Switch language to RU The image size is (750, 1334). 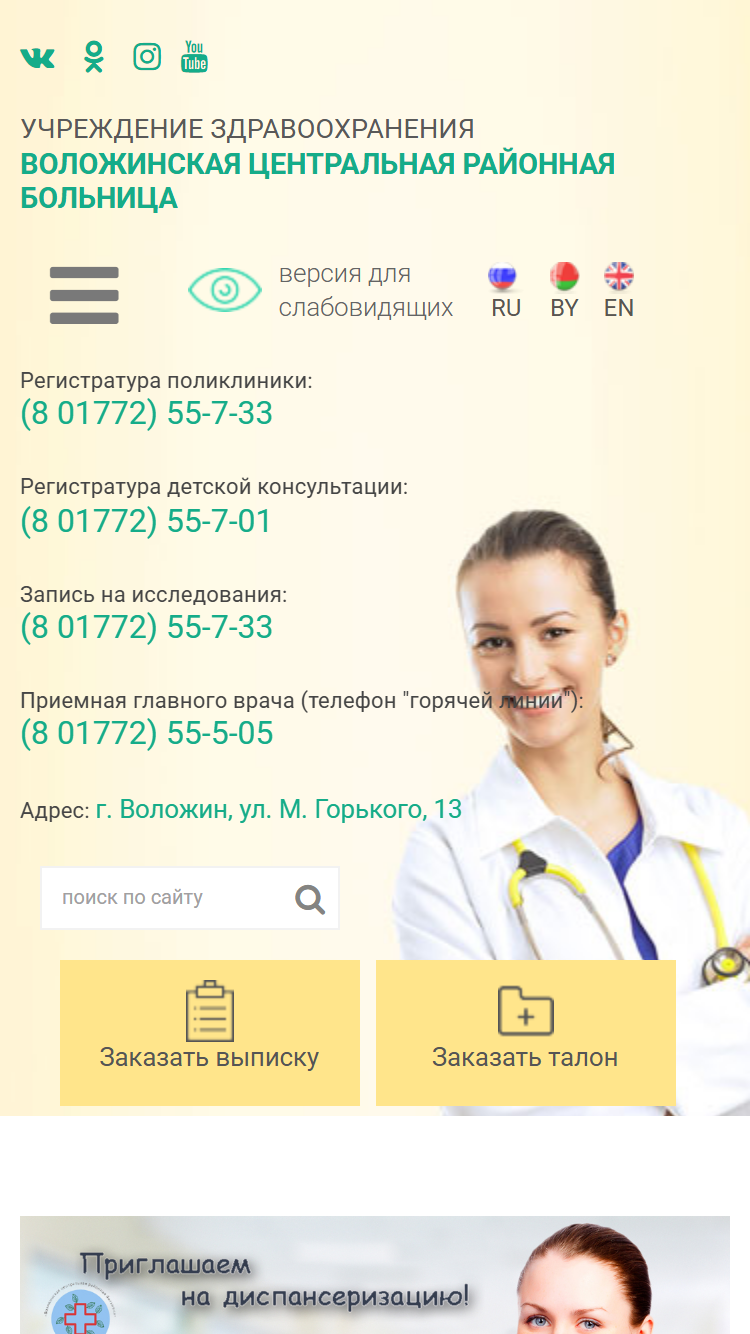pos(506,291)
